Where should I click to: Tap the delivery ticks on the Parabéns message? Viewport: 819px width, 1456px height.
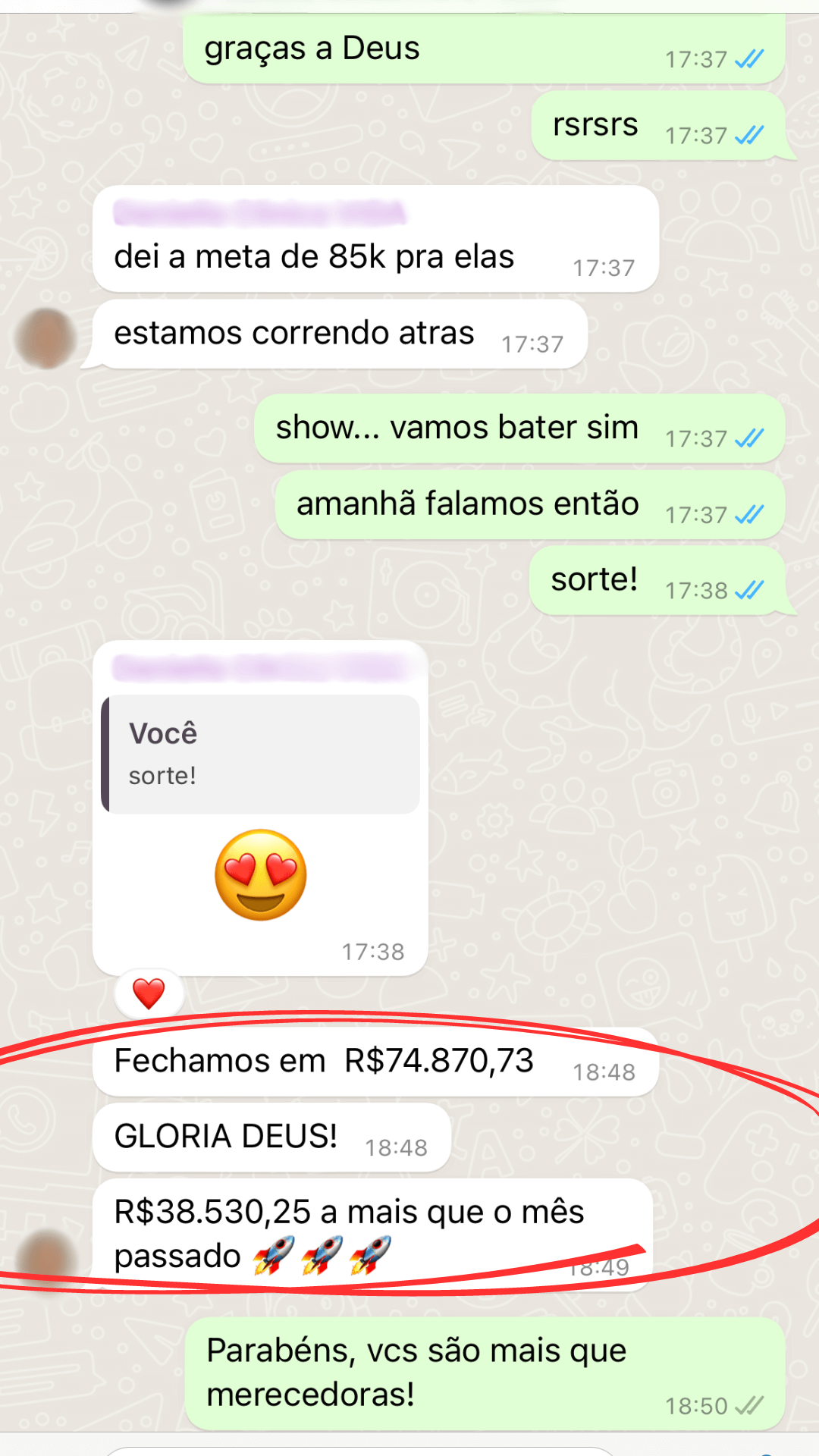pos(739,1405)
